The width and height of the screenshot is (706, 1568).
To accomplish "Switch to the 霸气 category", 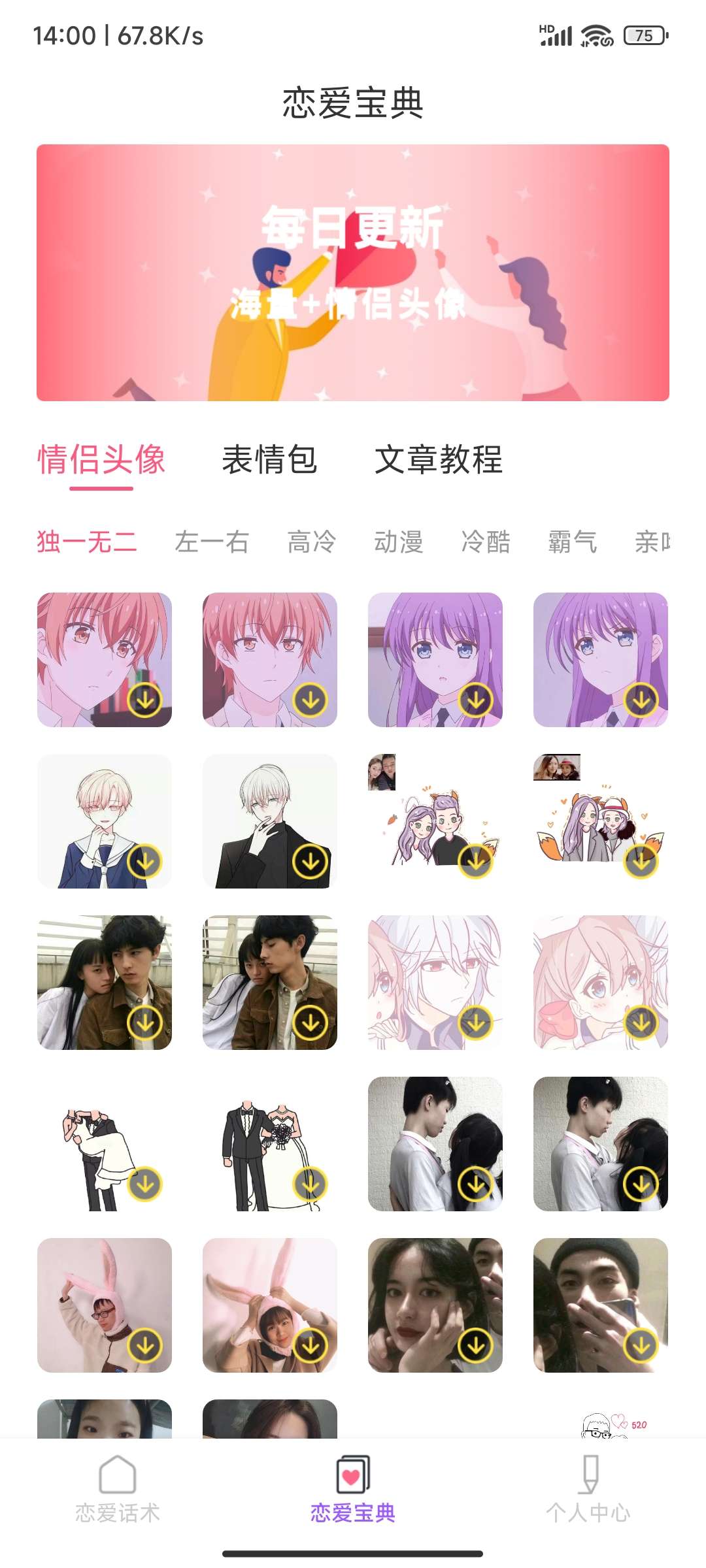I will pyautogui.click(x=572, y=542).
